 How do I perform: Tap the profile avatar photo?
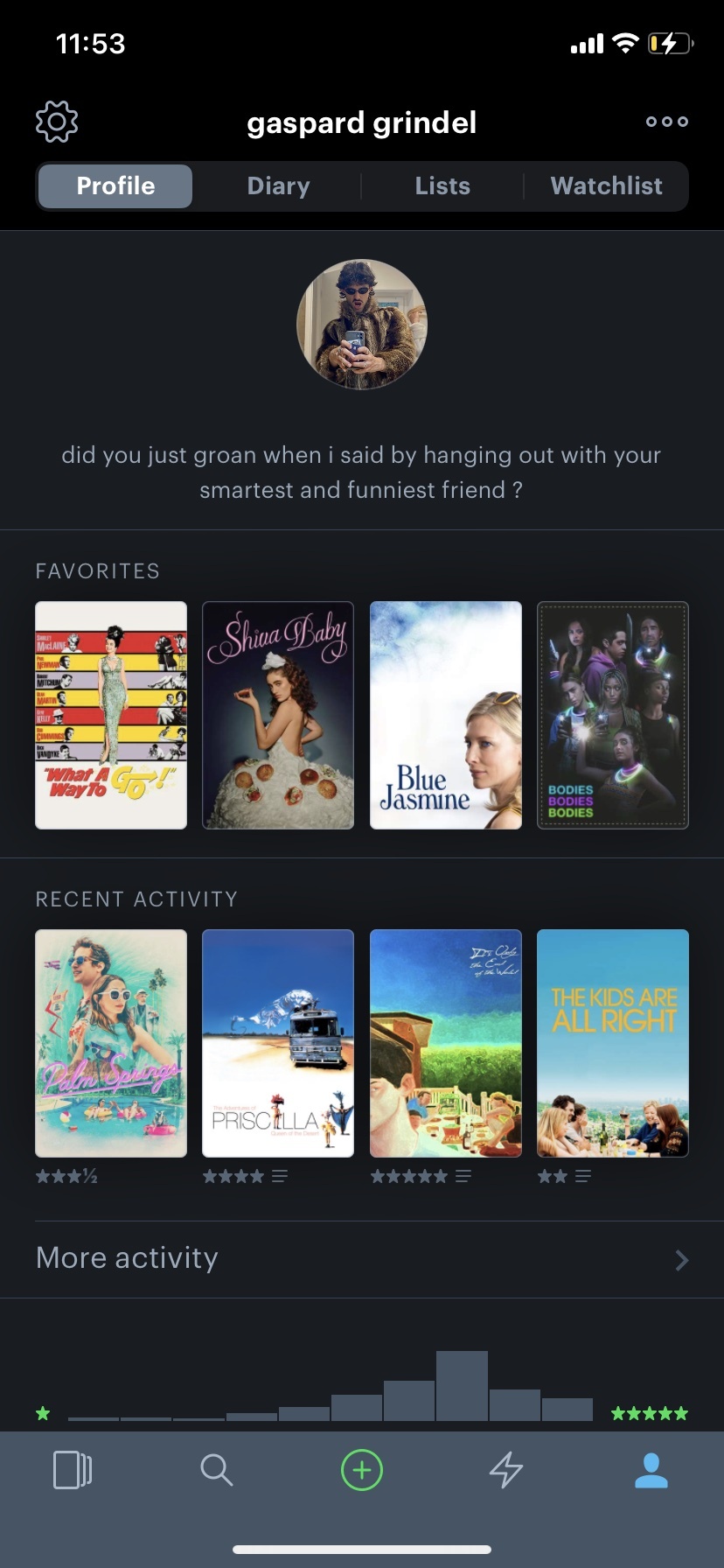[x=362, y=325]
